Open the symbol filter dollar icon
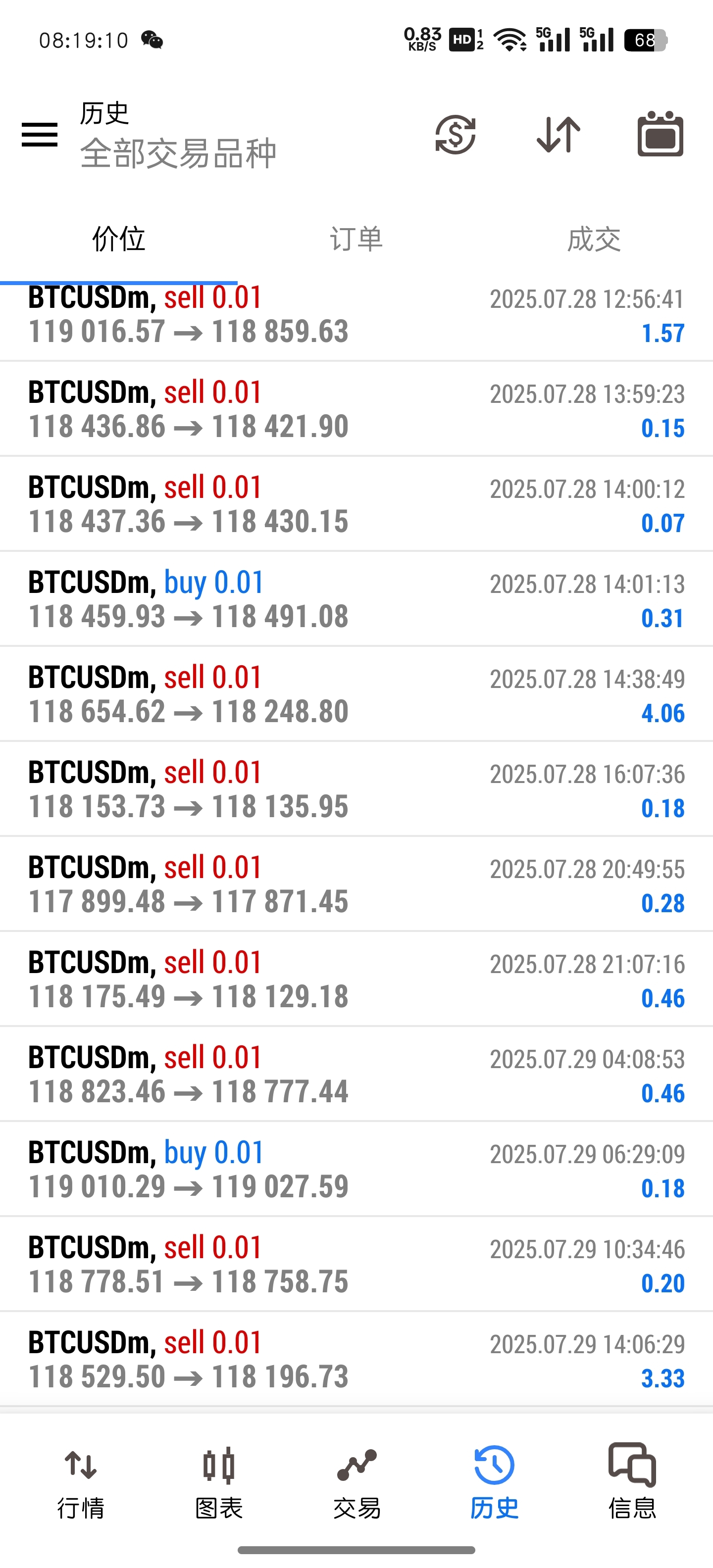The height and width of the screenshot is (1568, 713). [456, 134]
